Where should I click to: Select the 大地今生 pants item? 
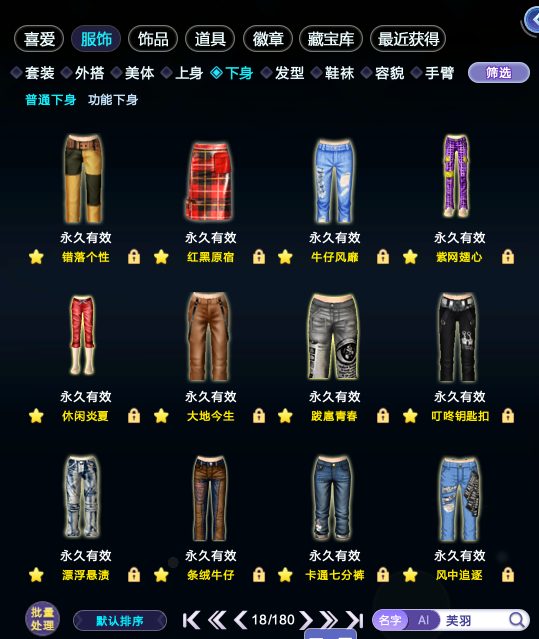click(209, 336)
